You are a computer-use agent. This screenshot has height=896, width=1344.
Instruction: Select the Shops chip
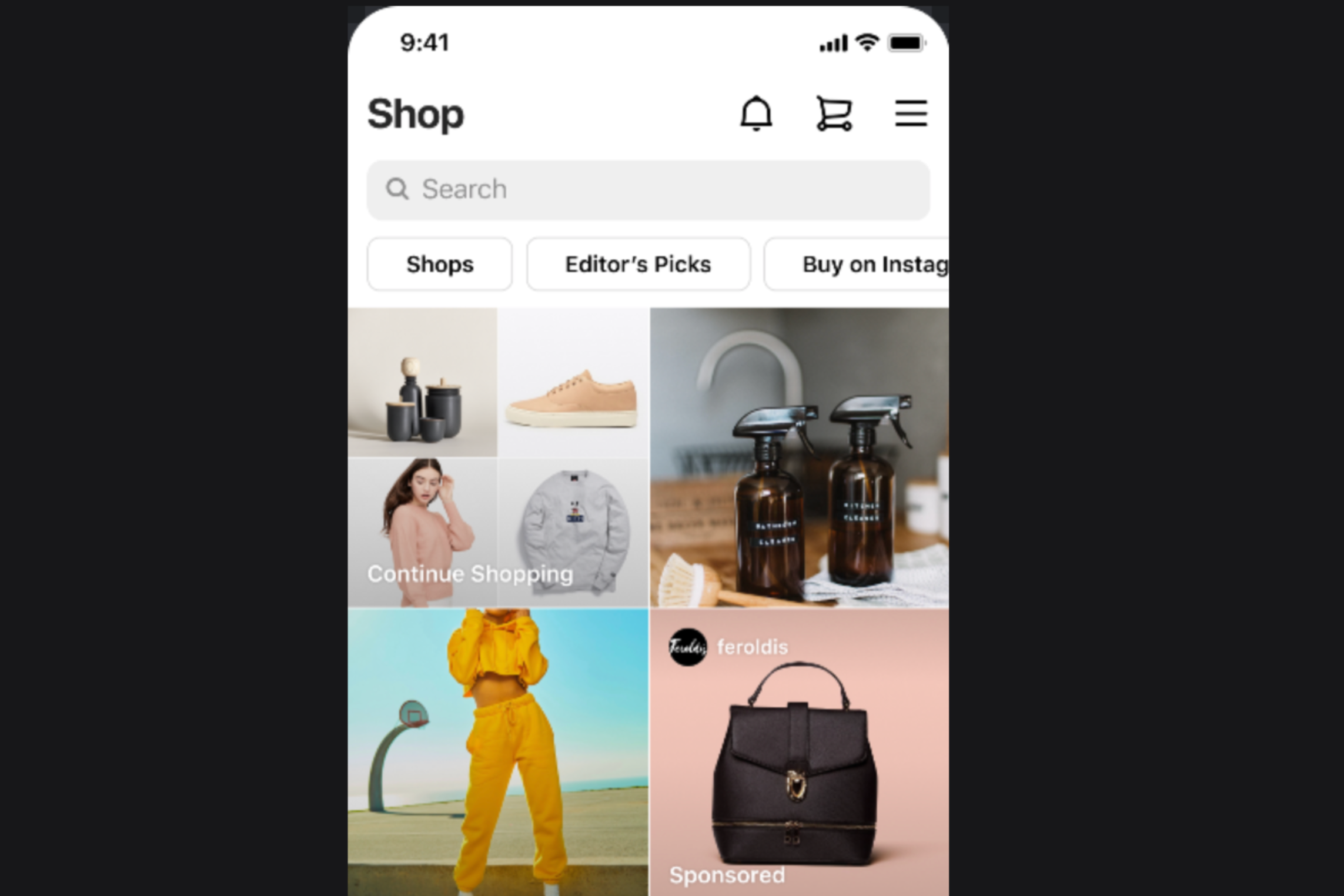tap(440, 264)
